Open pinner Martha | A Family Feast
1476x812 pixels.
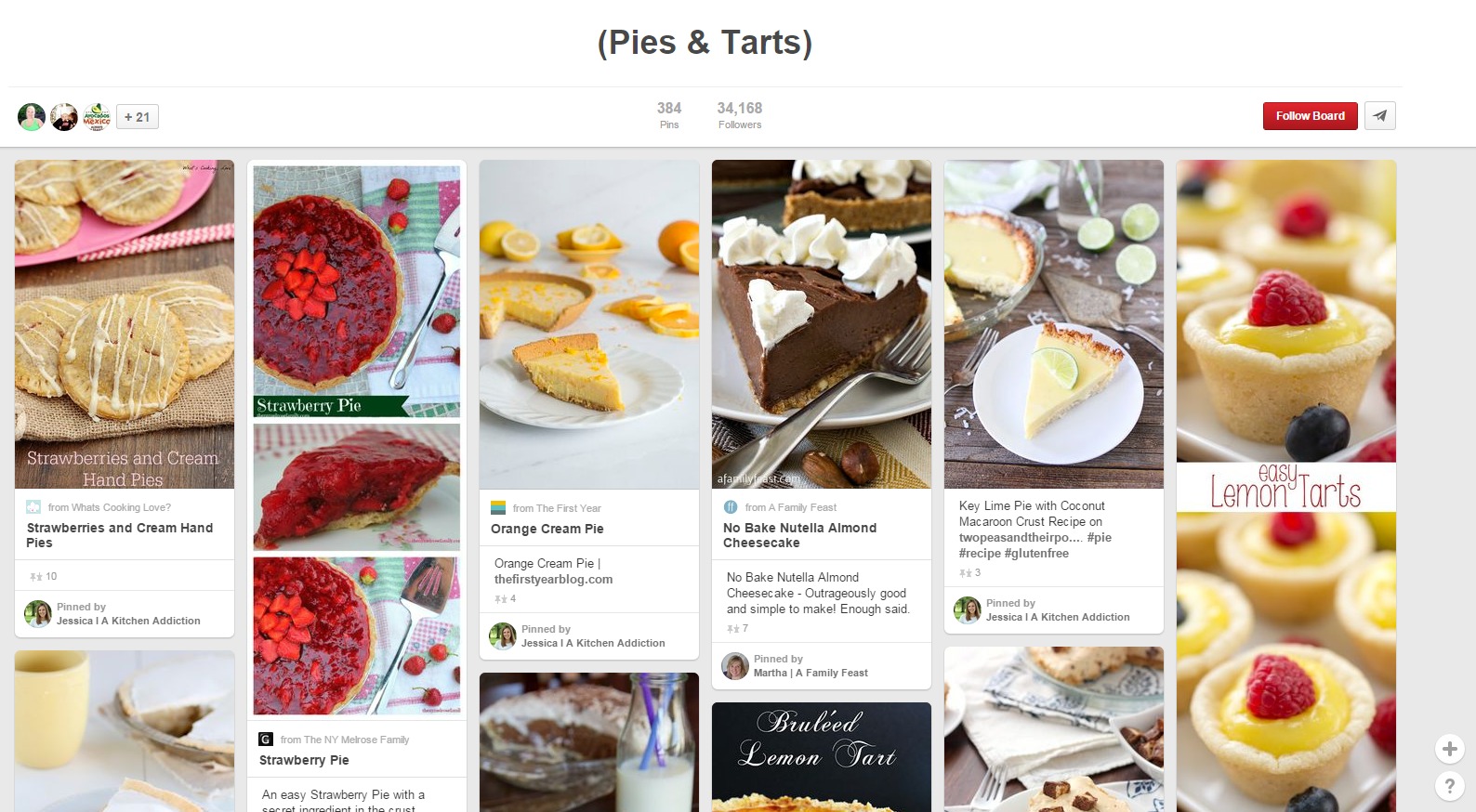tap(810, 673)
